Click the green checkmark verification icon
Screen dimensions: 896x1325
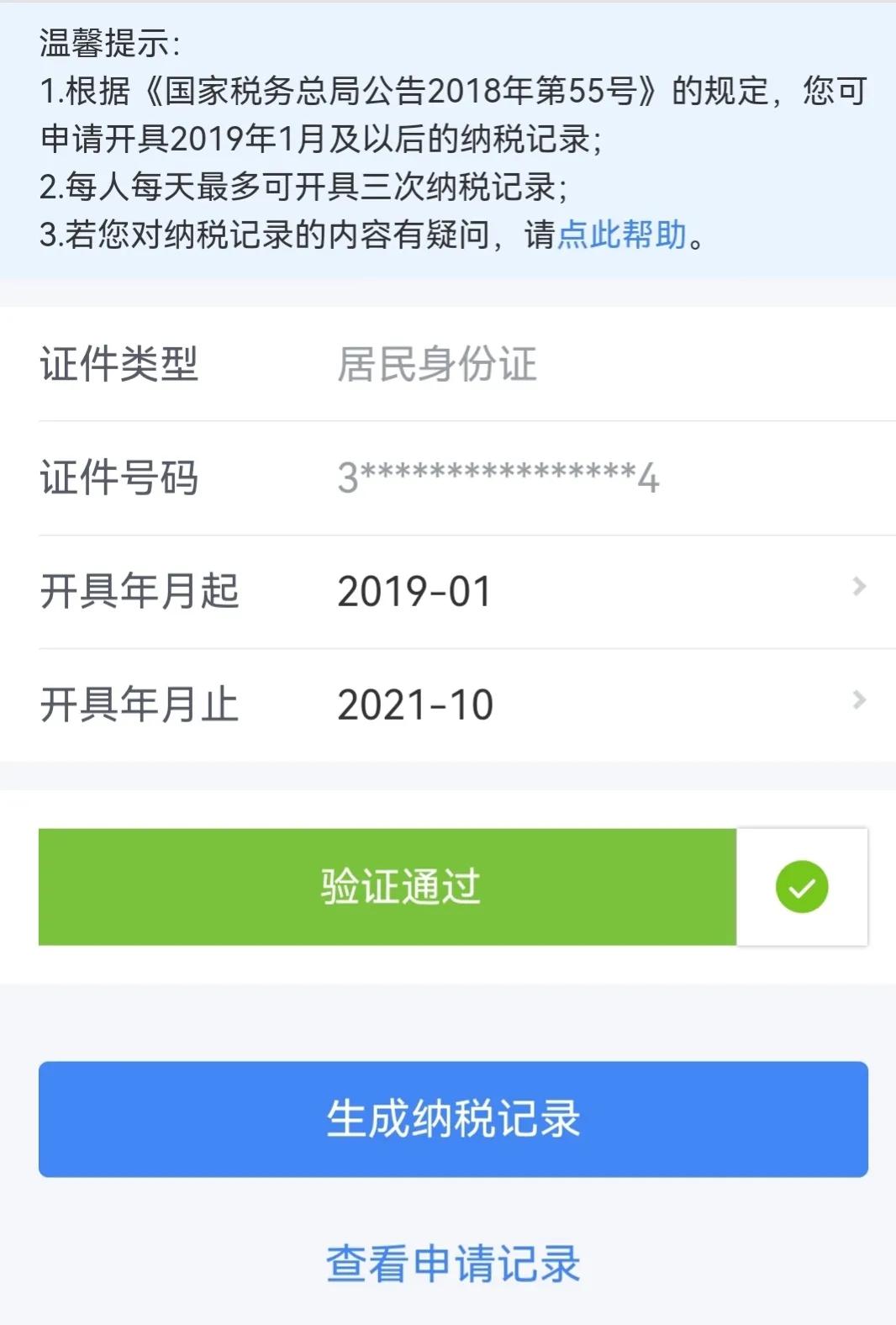pyautogui.click(x=800, y=884)
